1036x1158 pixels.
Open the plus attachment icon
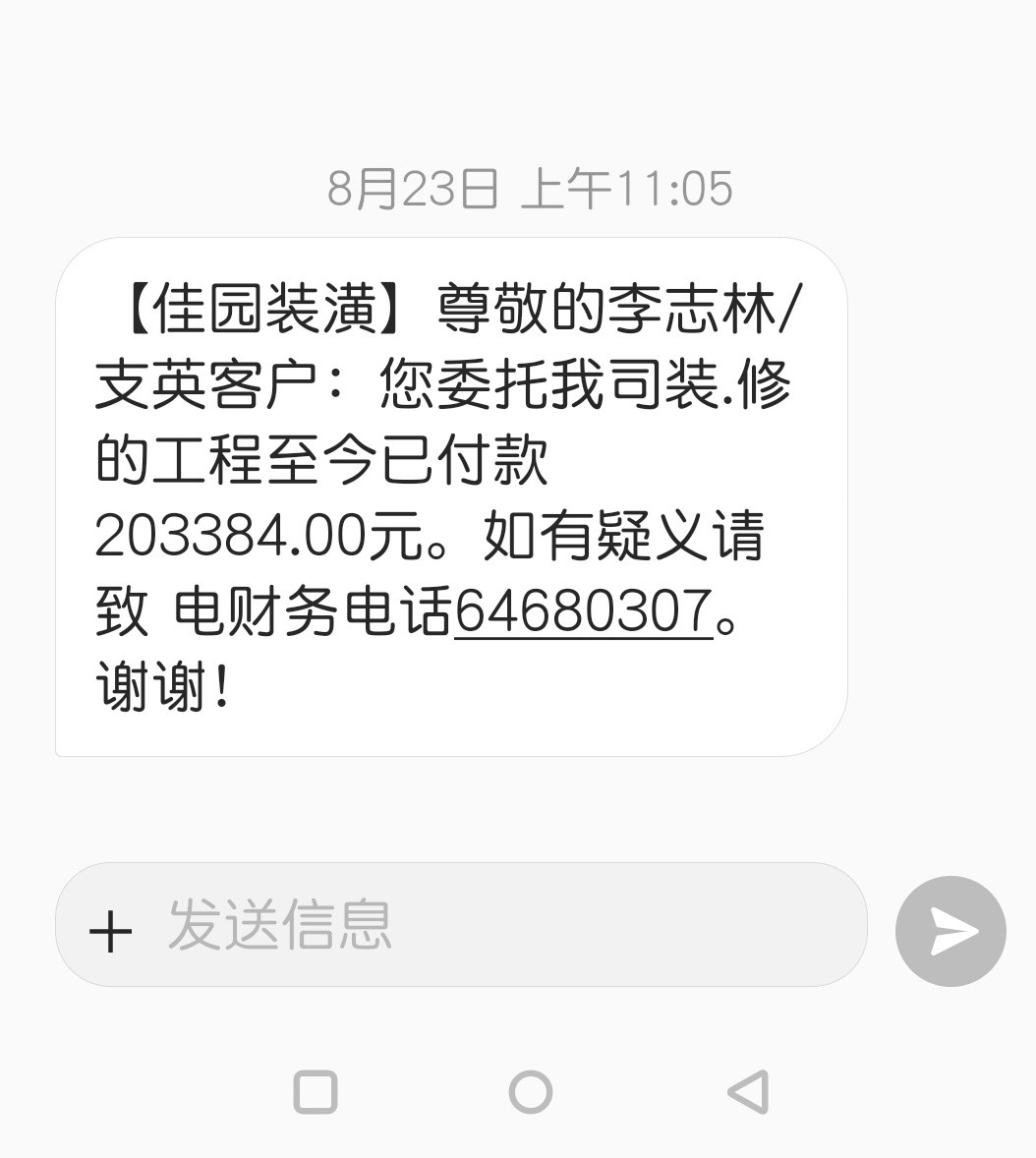click(110, 930)
